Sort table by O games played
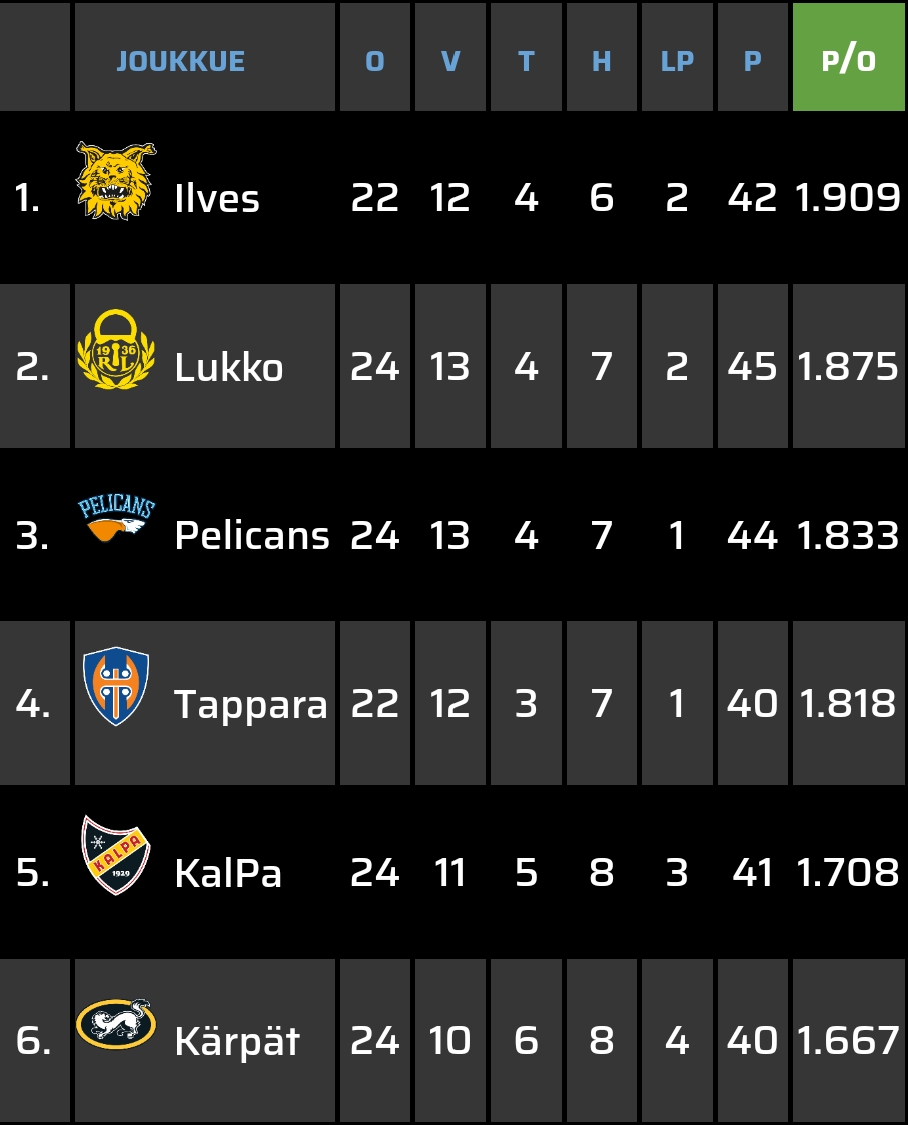908x1125 pixels. 375,61
